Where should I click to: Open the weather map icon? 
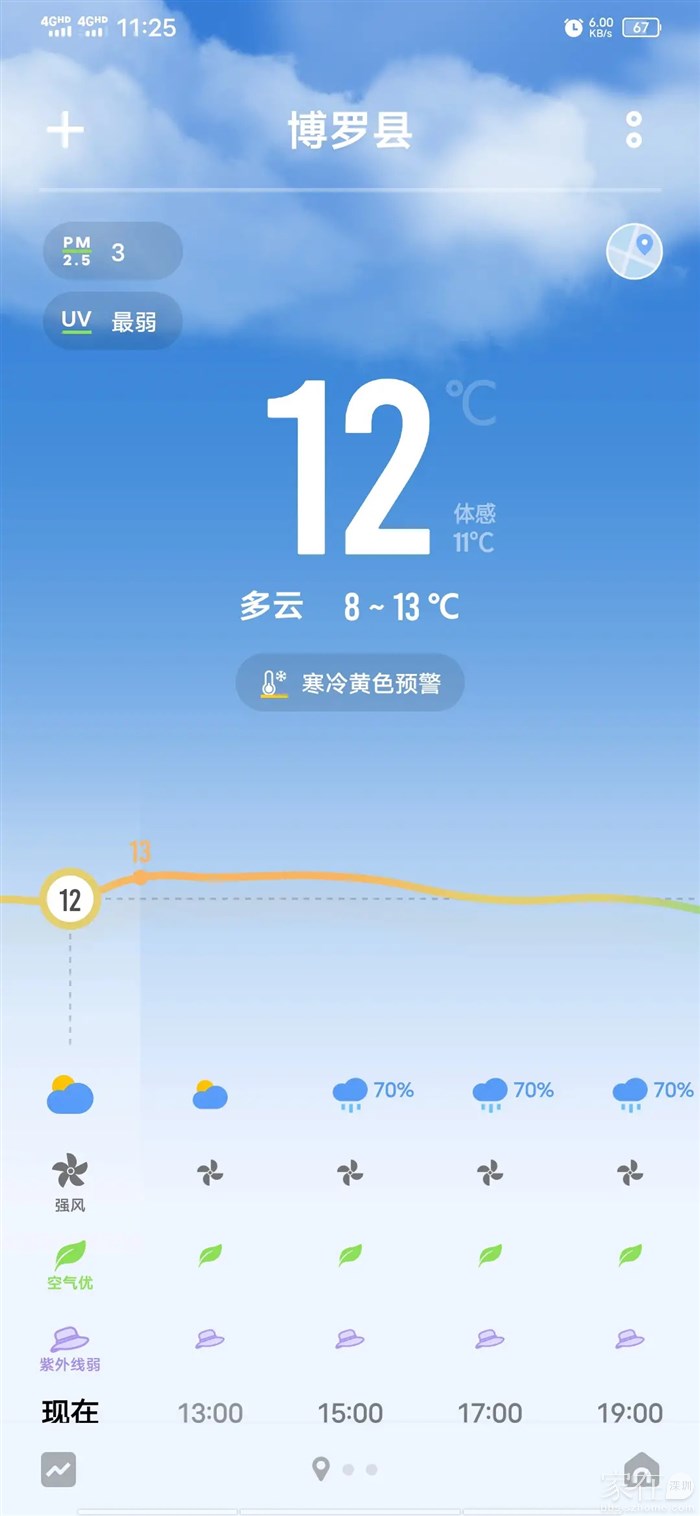(634, 251)
